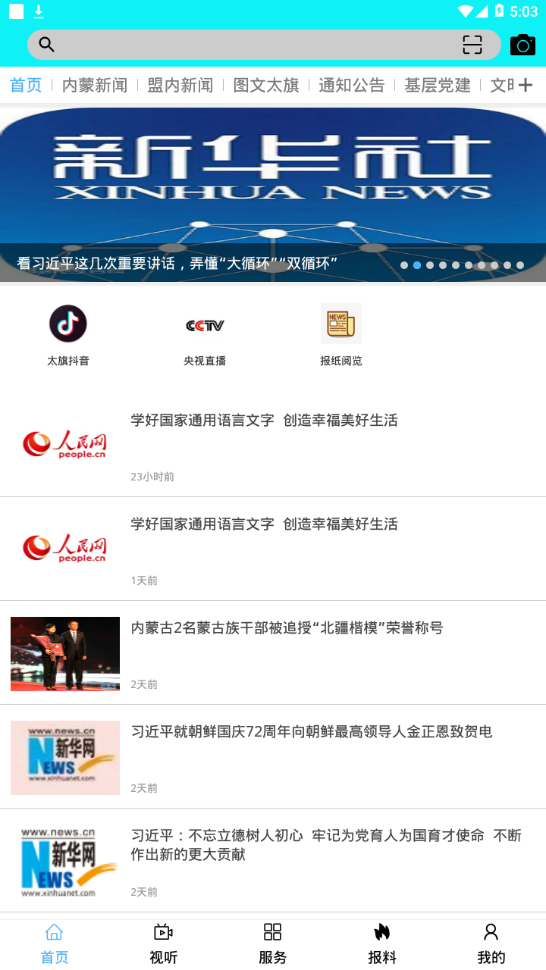Switch to the 盟内新闻 tab
The height and width of the screenshot is (970, 546).
point(180,85)
